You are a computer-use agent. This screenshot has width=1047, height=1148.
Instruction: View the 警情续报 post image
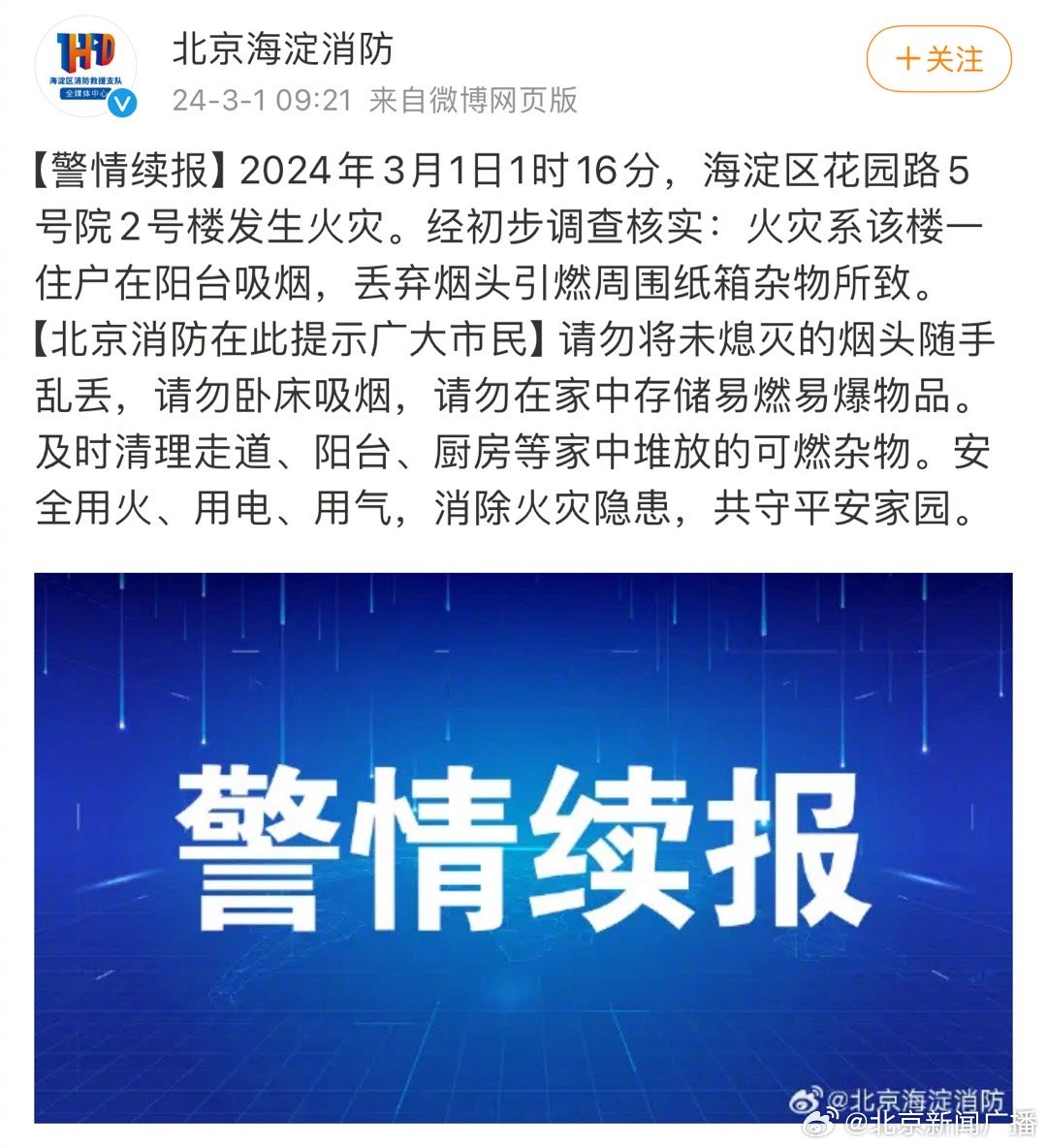523,847
